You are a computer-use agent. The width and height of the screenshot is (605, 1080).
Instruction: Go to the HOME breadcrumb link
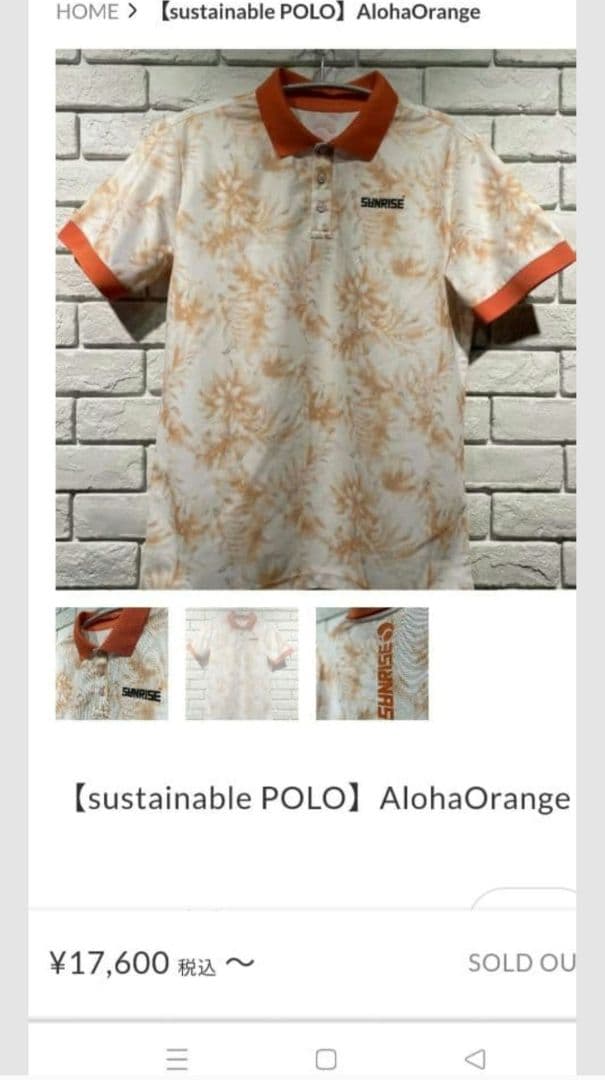coord(87,12)
